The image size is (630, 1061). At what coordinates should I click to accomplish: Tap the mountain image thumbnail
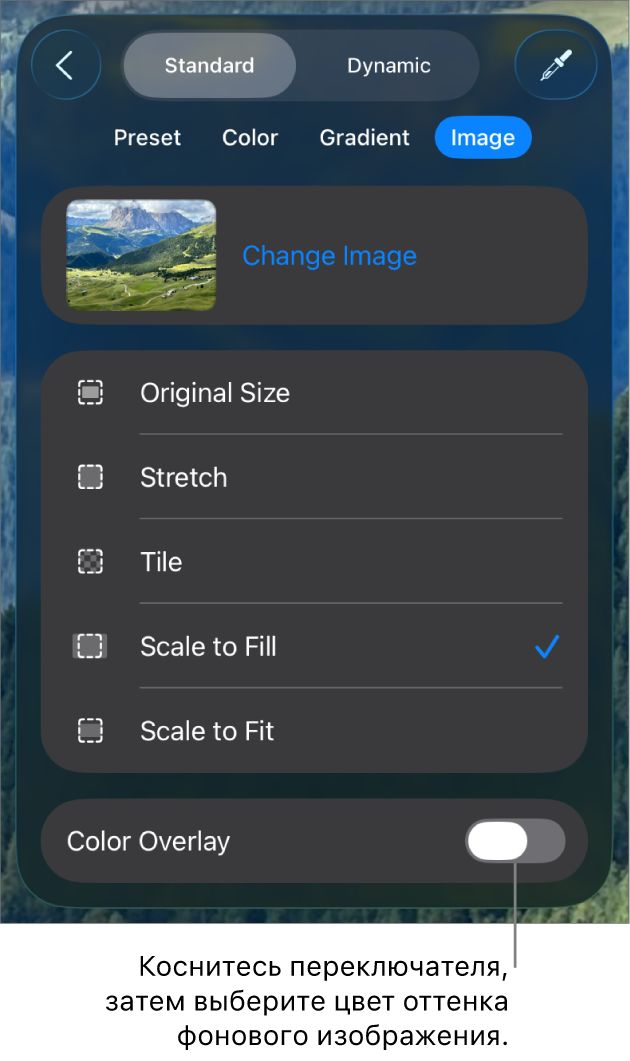(x=141, y=255)
